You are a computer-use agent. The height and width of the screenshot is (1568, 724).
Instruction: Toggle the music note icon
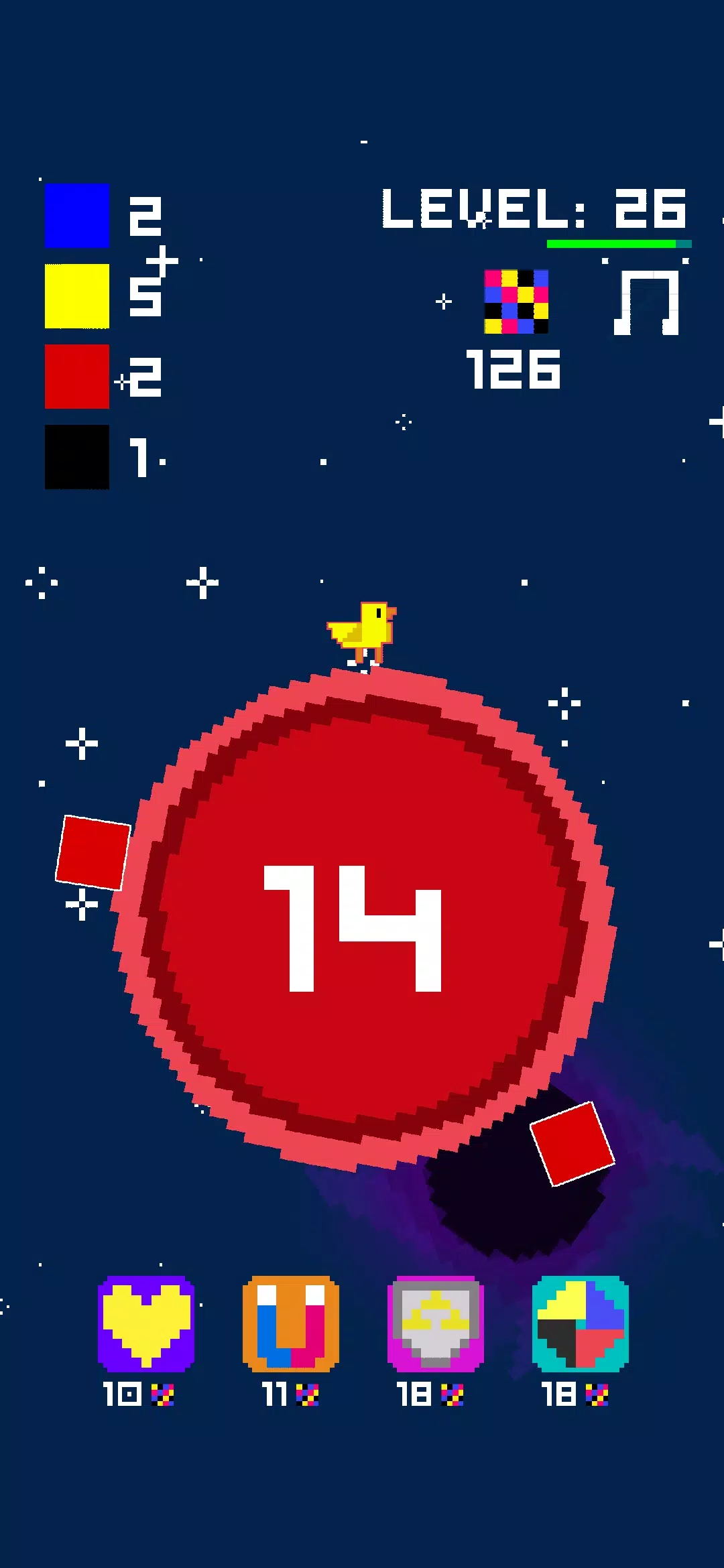647,302
